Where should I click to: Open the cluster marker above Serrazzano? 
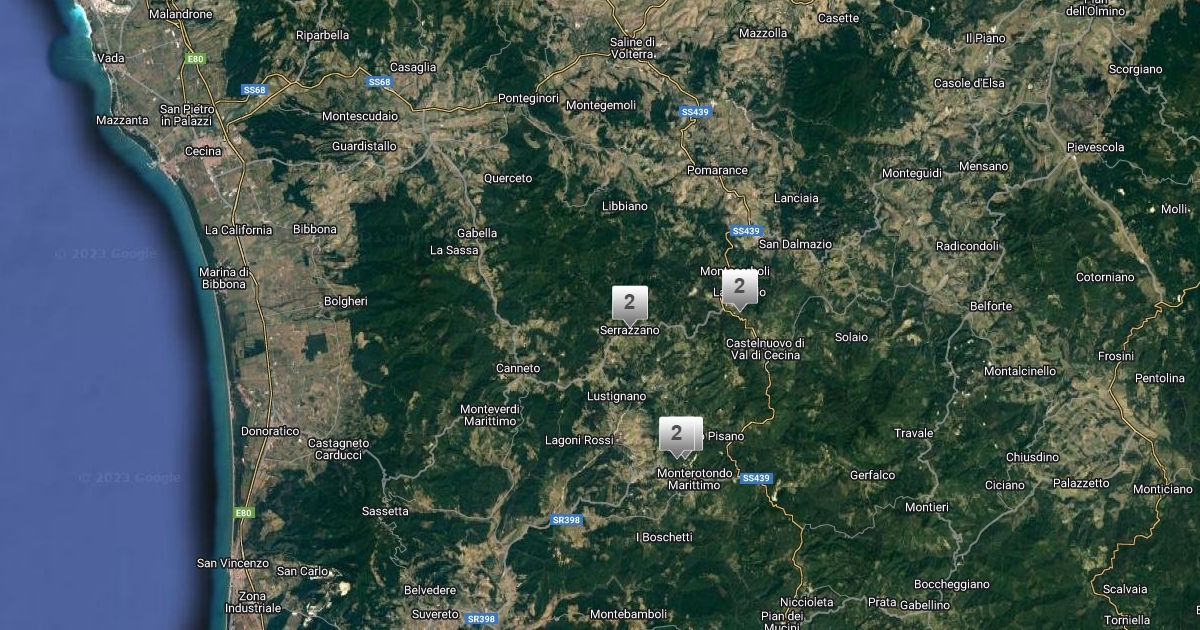(629, 303)
